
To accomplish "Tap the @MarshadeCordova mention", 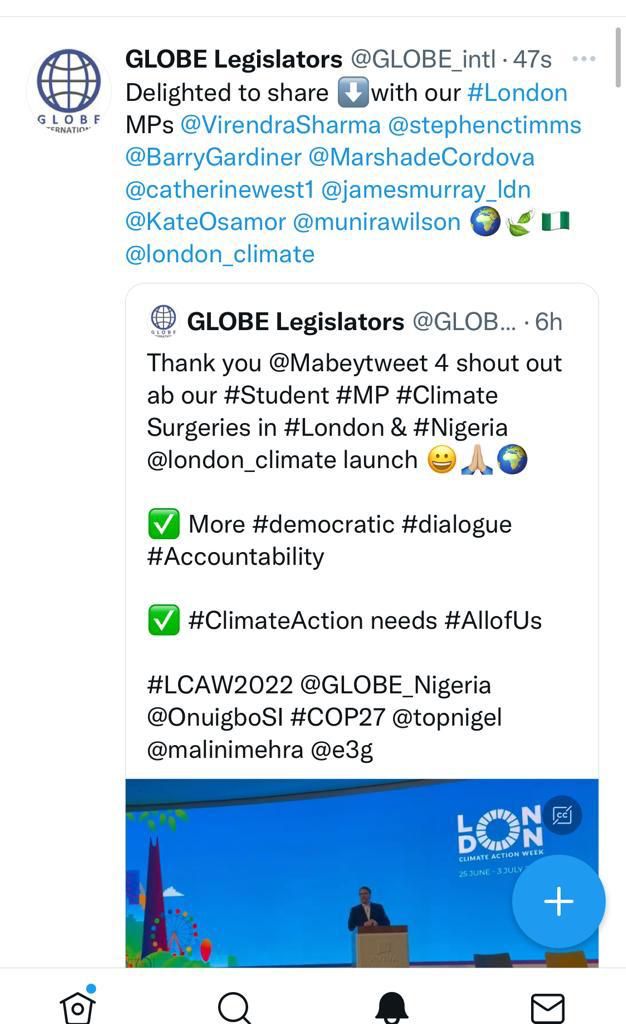I will coord(421,157).
